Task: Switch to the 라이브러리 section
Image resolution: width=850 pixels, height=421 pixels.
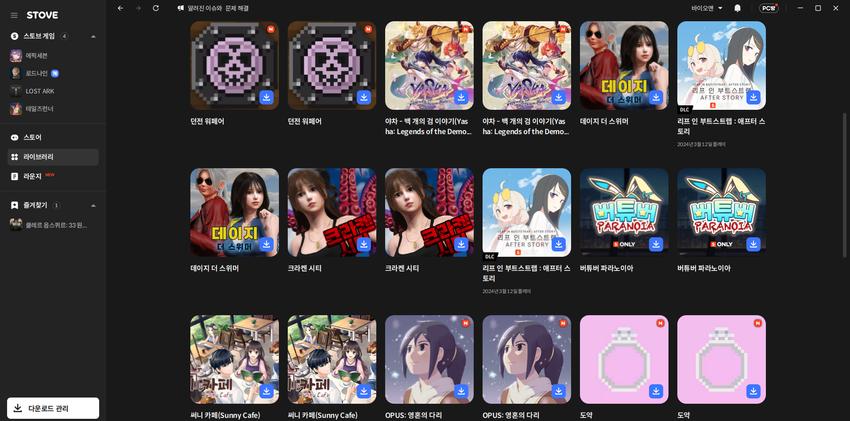Action: point(38,157)
